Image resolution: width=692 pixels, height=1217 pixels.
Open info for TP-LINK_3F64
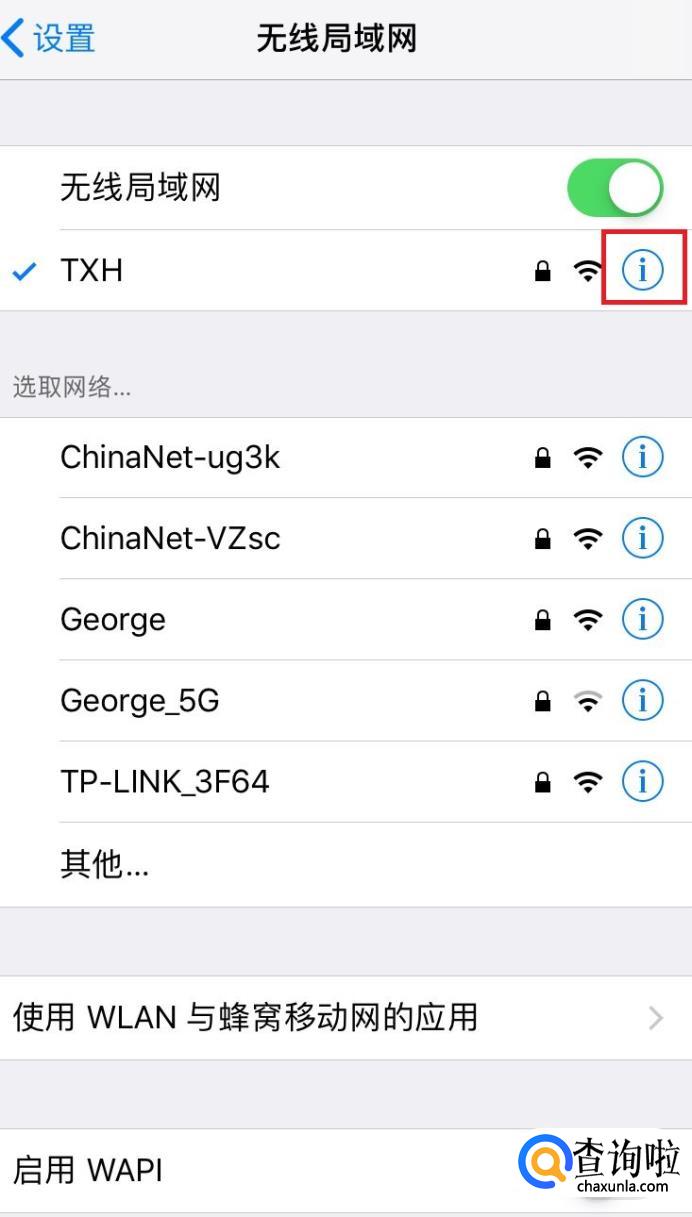click(x=642, y=782)
